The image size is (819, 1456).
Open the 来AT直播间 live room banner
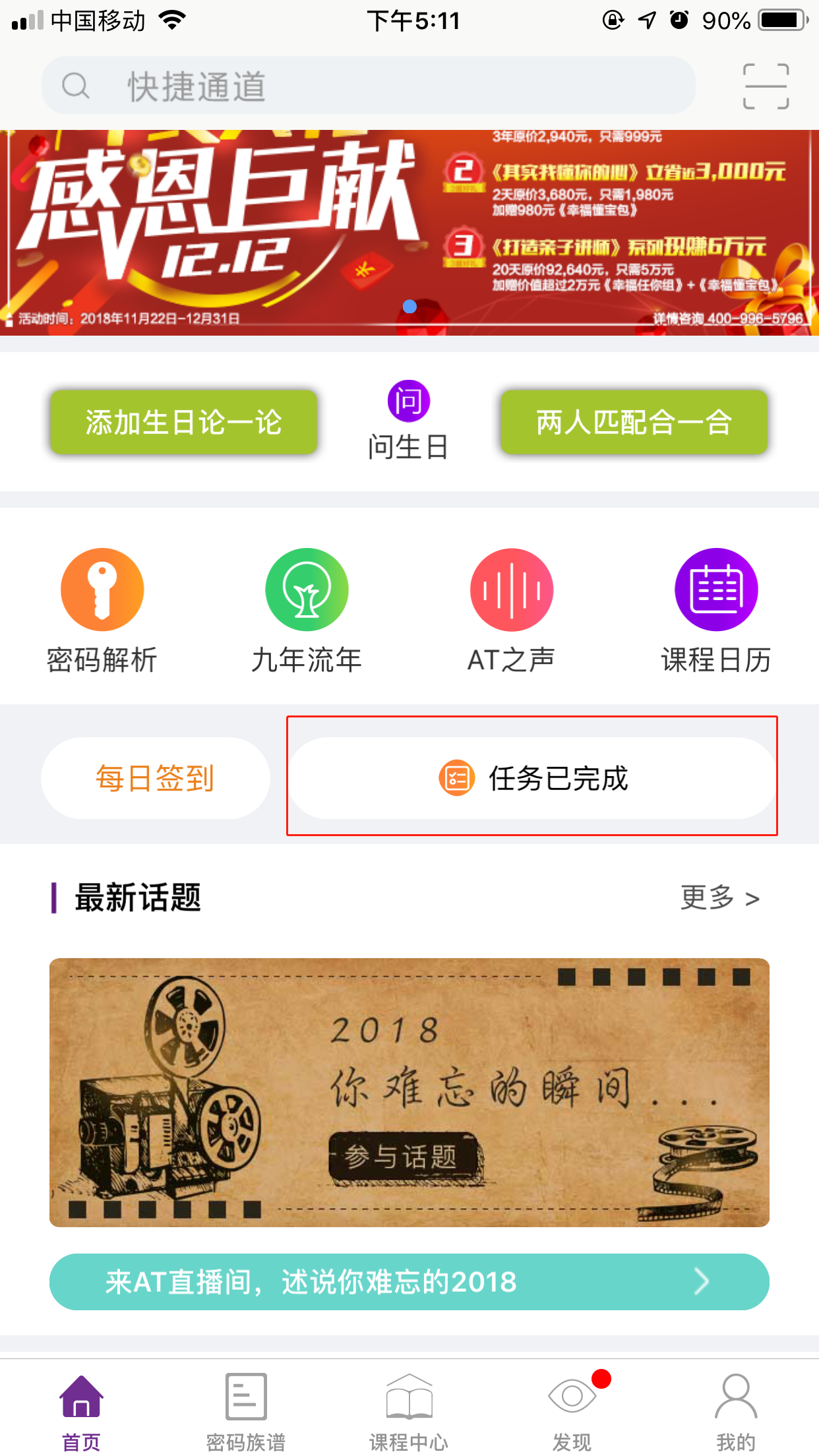(x=409, y=1282)
